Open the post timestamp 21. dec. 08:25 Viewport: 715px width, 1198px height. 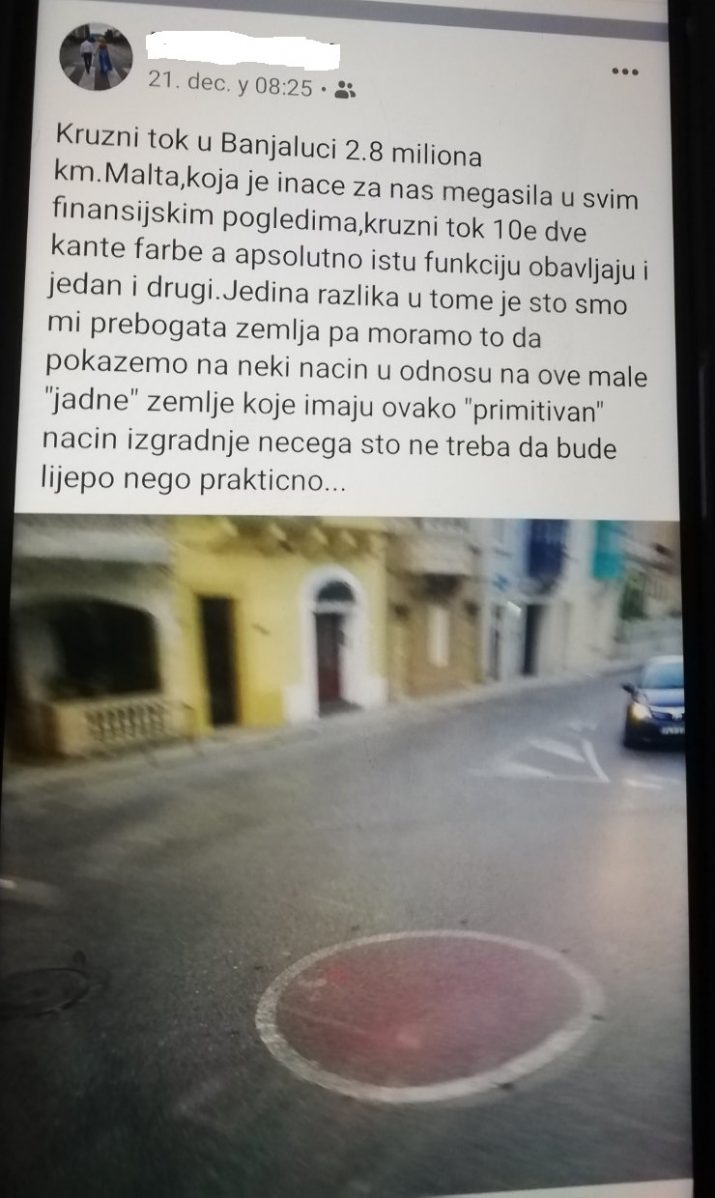click(230, 87)
